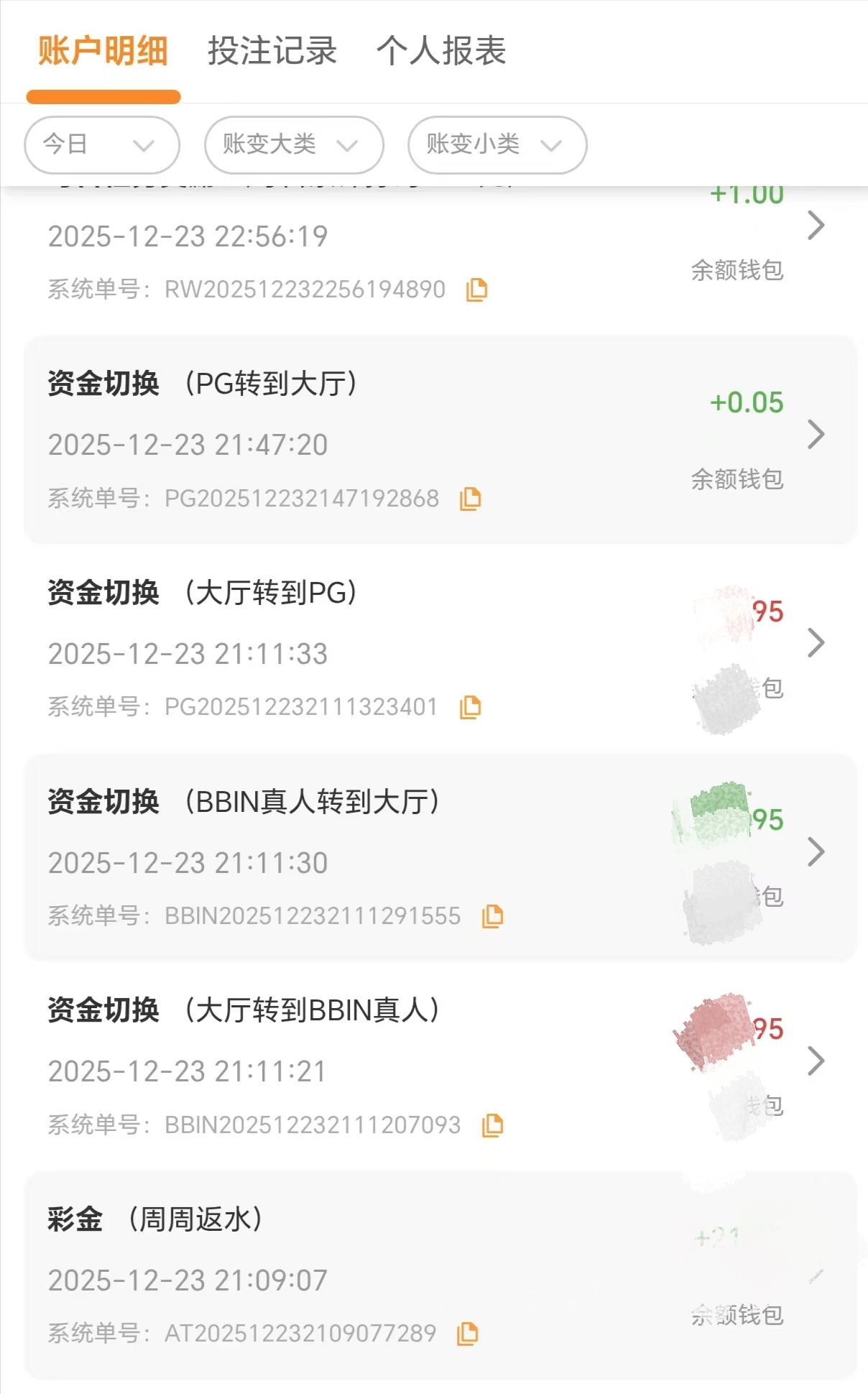Expand the 账变小类 filter dropdown

click(x=497, y=145)
